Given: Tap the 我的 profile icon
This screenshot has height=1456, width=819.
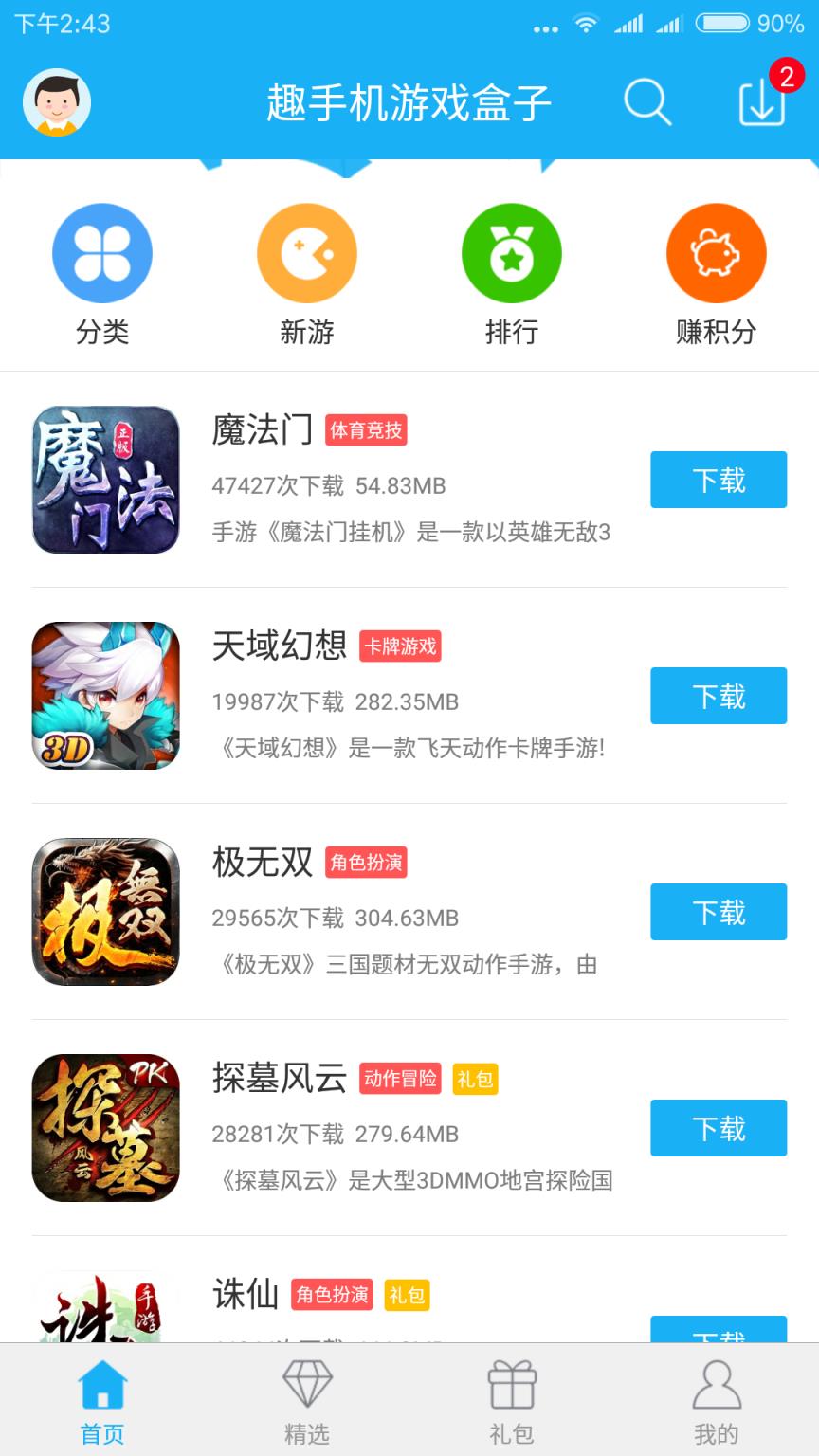Looking at the screenshot, I should click(717, 1385).
